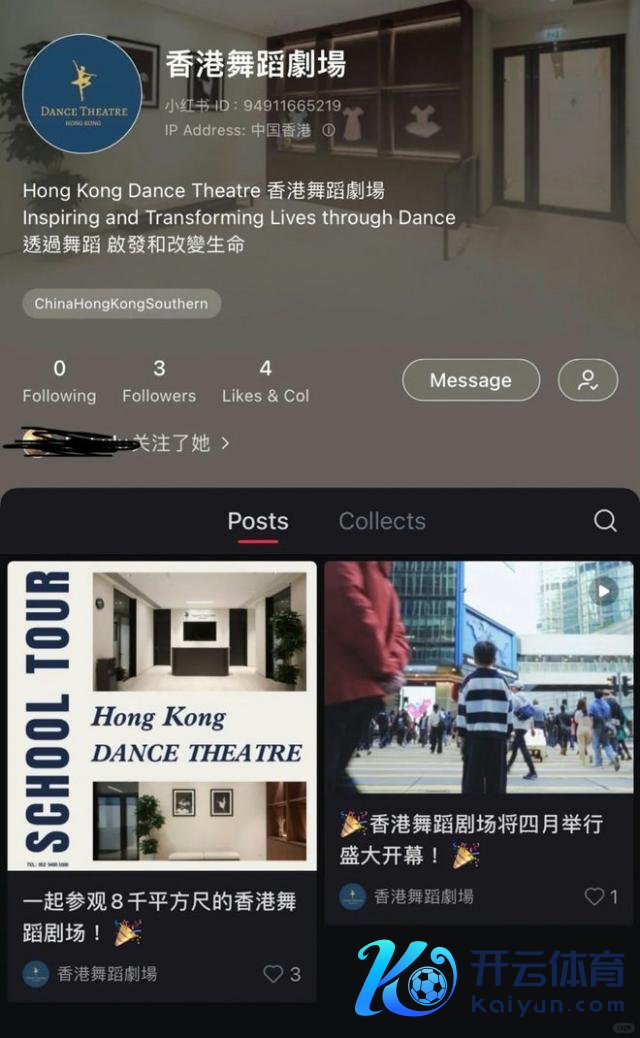Switch to the Collects tab
The image size is (640, 1038).
pos(382,521)
